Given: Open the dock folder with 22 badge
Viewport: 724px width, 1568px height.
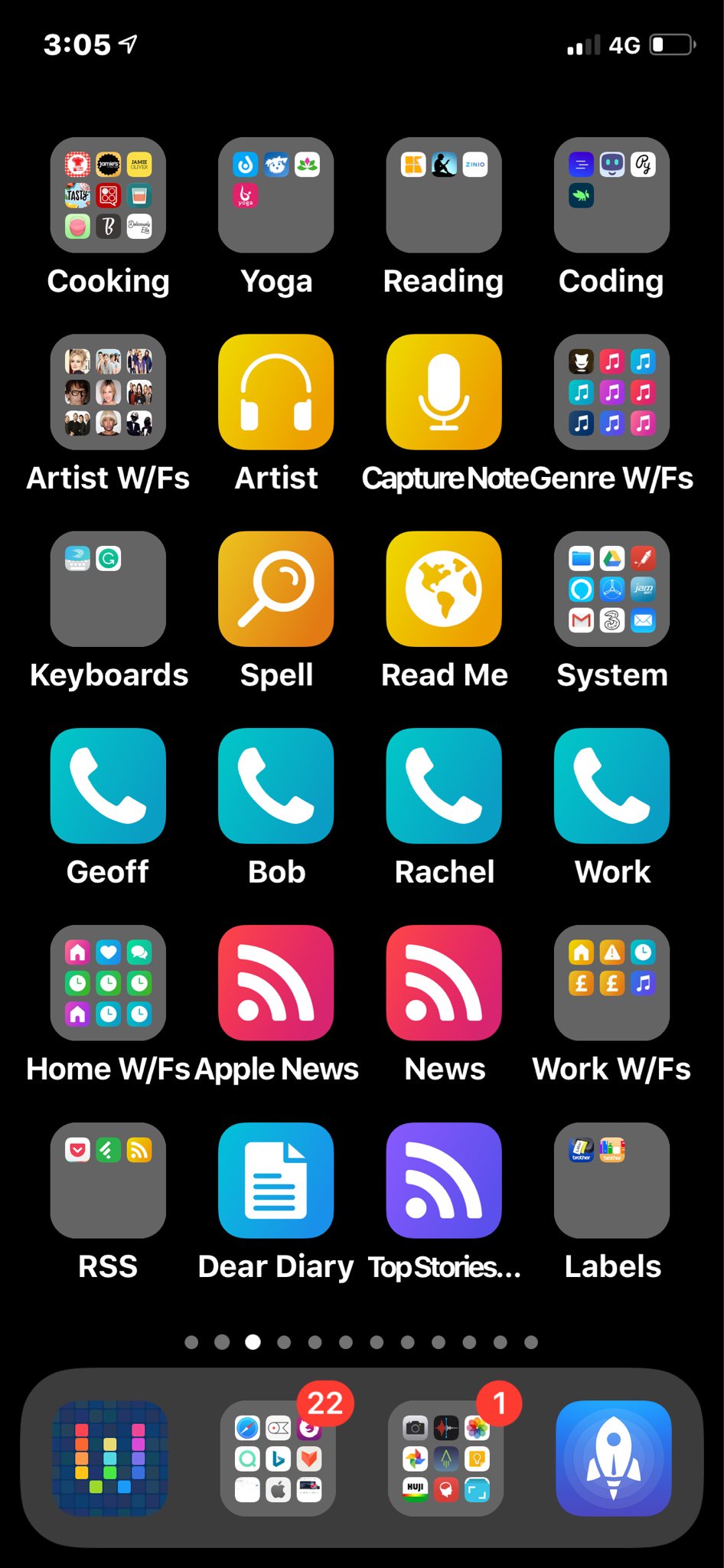Looking at the screenshot, I should tap(278, 1459).
